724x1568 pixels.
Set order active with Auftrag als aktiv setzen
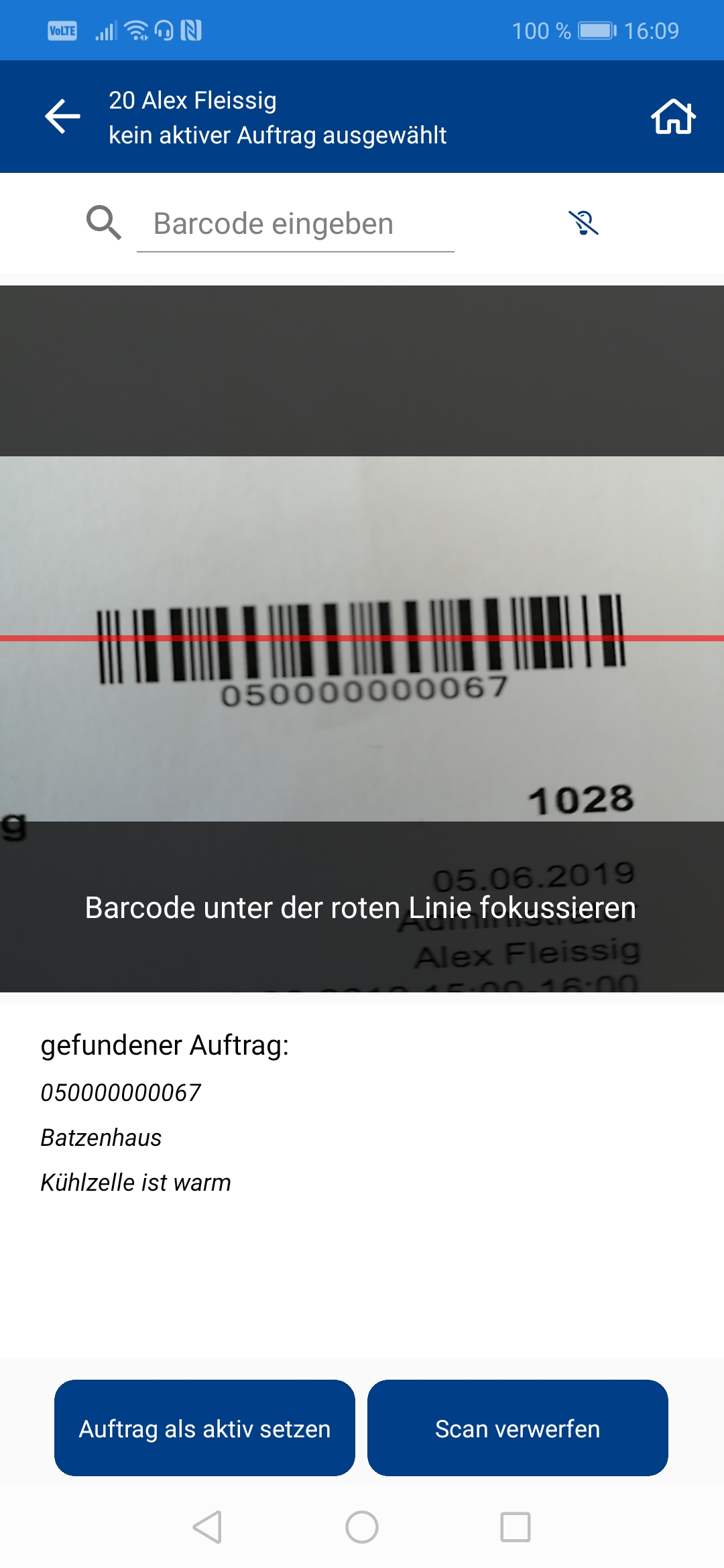tap(204, 1428)
